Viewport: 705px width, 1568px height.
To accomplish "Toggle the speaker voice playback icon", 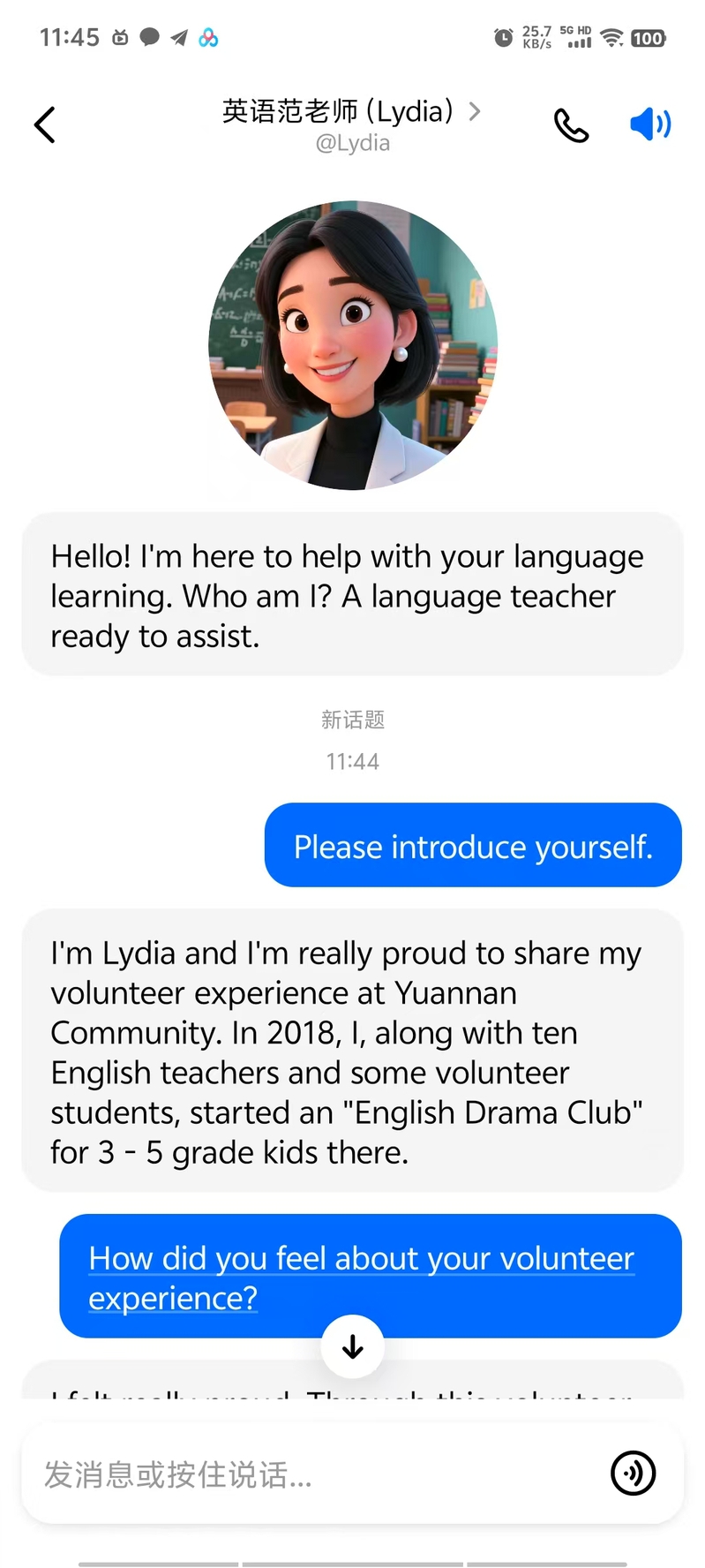I will [650, 124].
